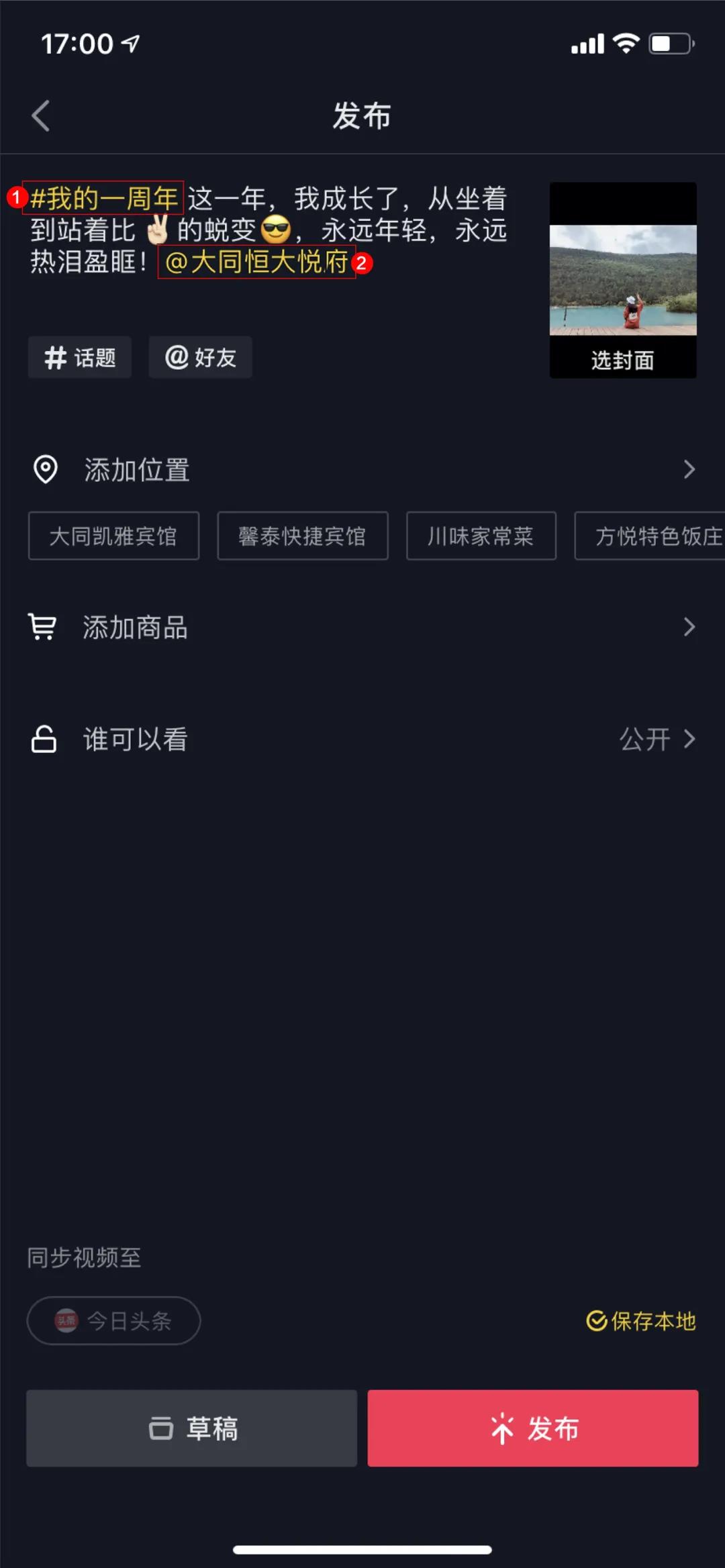Add a # 话题 topic tag

tap(80, 357)
